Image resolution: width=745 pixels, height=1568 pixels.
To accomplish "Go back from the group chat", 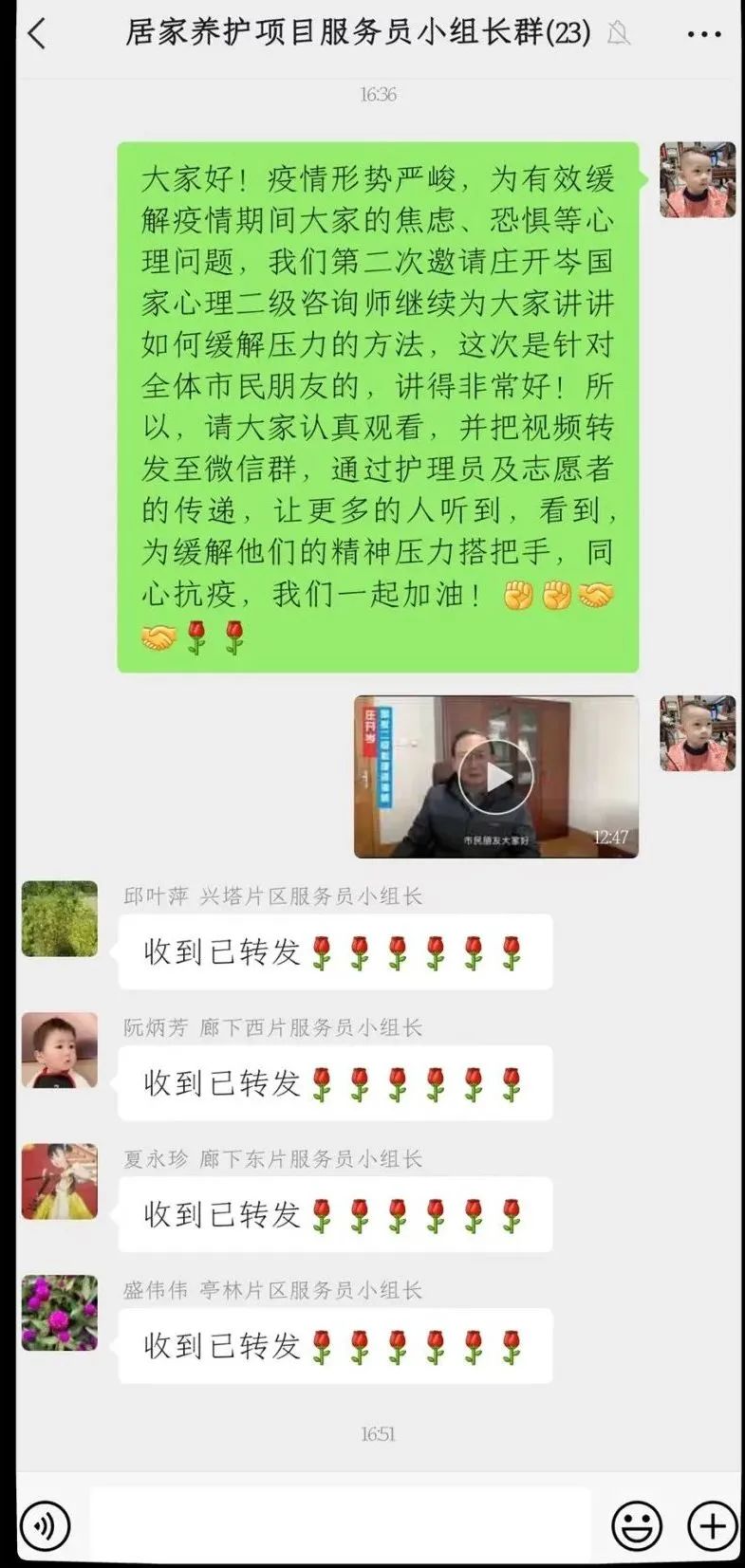I will coord(36,34).
